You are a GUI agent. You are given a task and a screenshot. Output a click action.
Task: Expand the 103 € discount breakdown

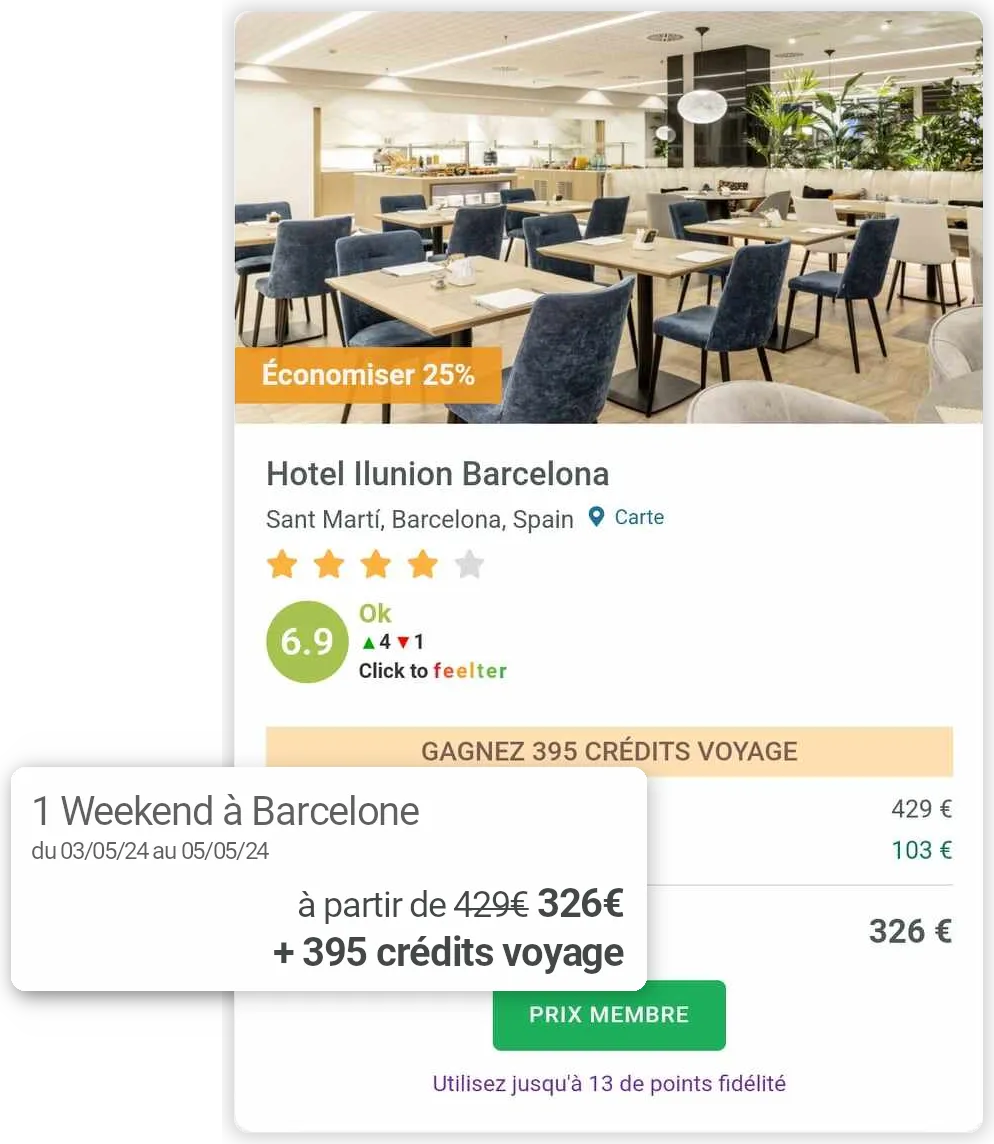click(x=921, y=849)
